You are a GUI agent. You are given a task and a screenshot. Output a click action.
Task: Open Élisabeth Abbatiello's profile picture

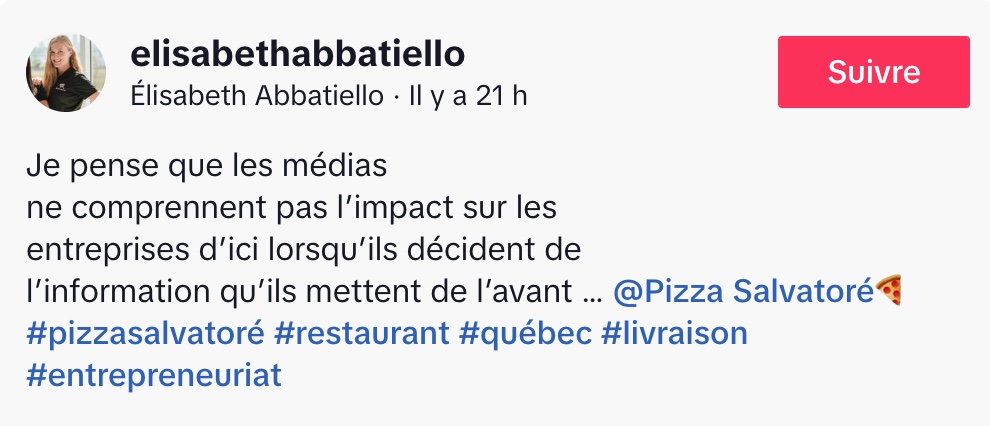pos(65,73)
